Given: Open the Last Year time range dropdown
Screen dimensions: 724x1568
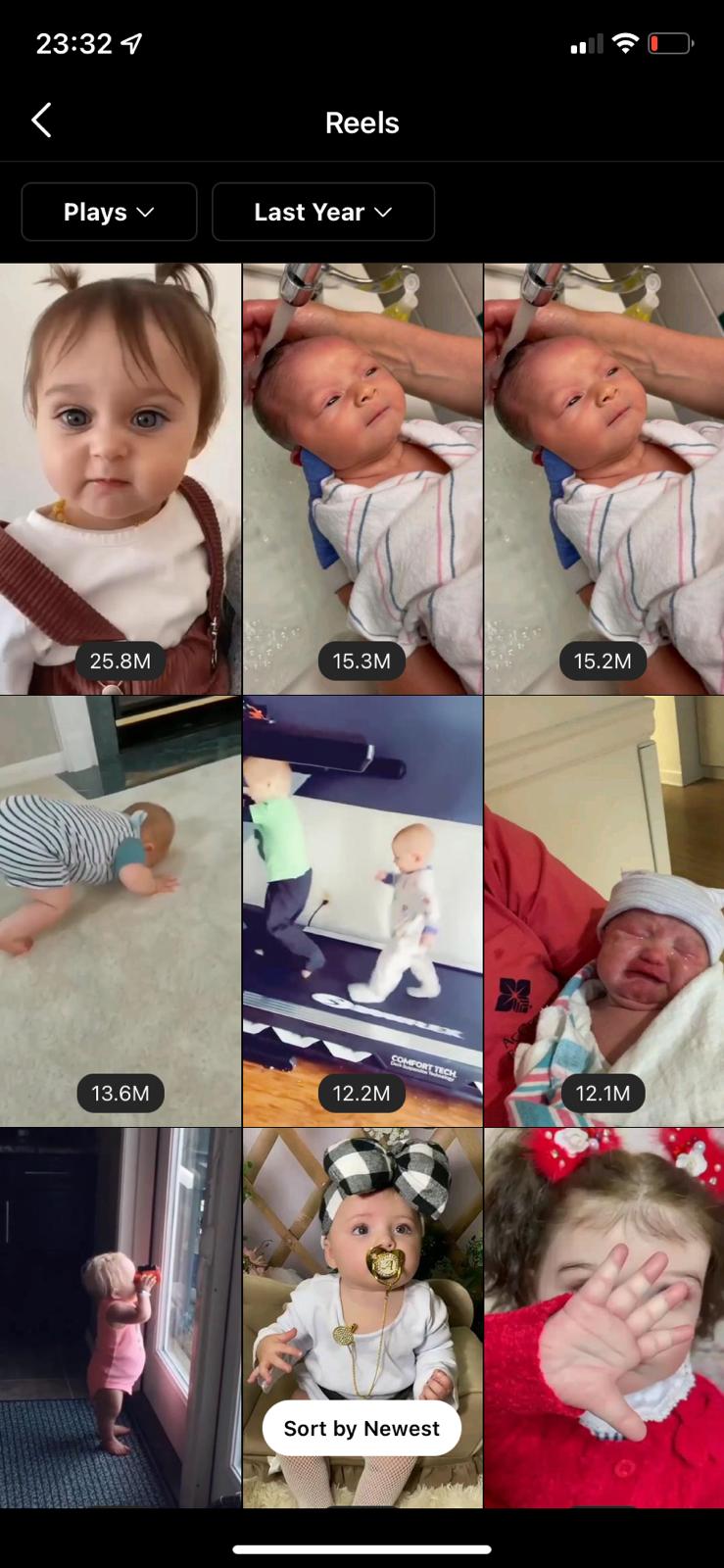Looking at the screenshot, I should [323, 212].
